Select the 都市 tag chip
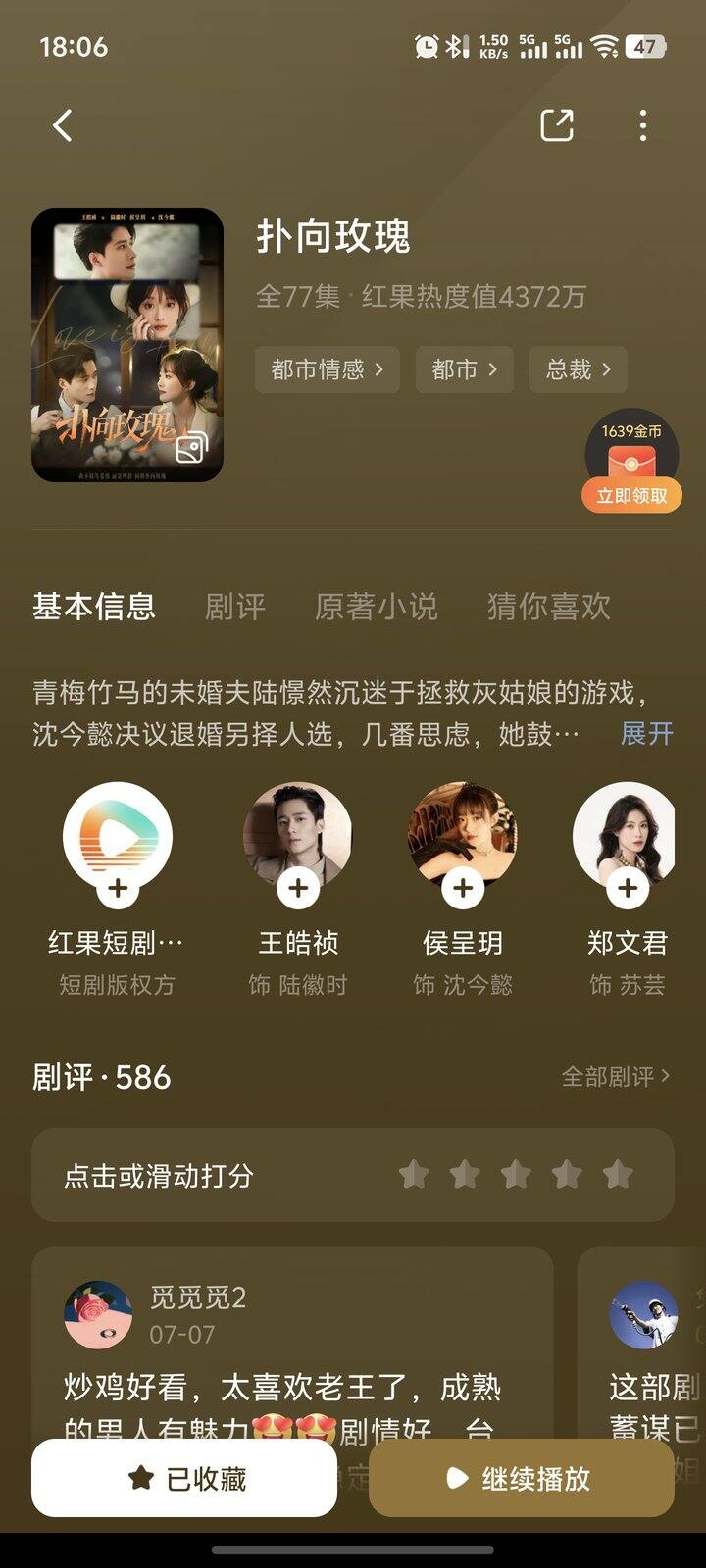Screen dimensions: 706x1568 (x=464, y=369)
